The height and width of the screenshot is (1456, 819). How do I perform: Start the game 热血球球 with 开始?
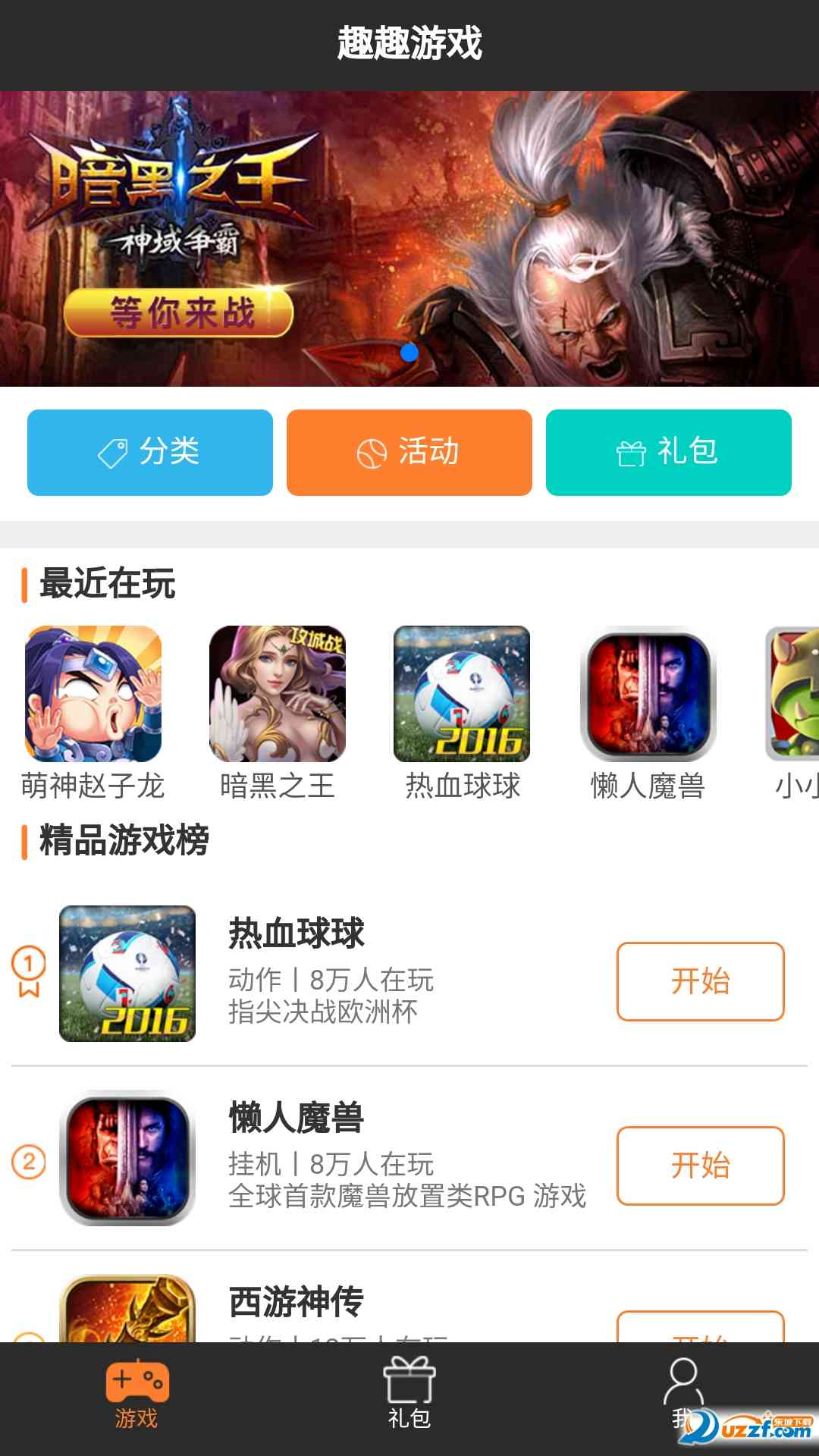[700, 981]
